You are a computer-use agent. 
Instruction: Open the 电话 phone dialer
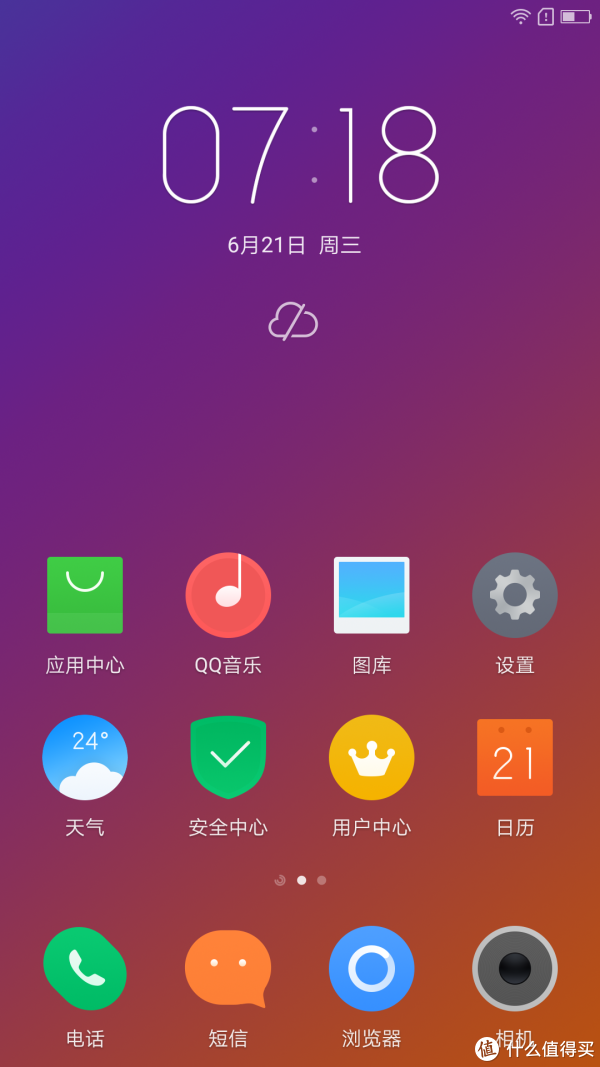[x=85, y=968]
